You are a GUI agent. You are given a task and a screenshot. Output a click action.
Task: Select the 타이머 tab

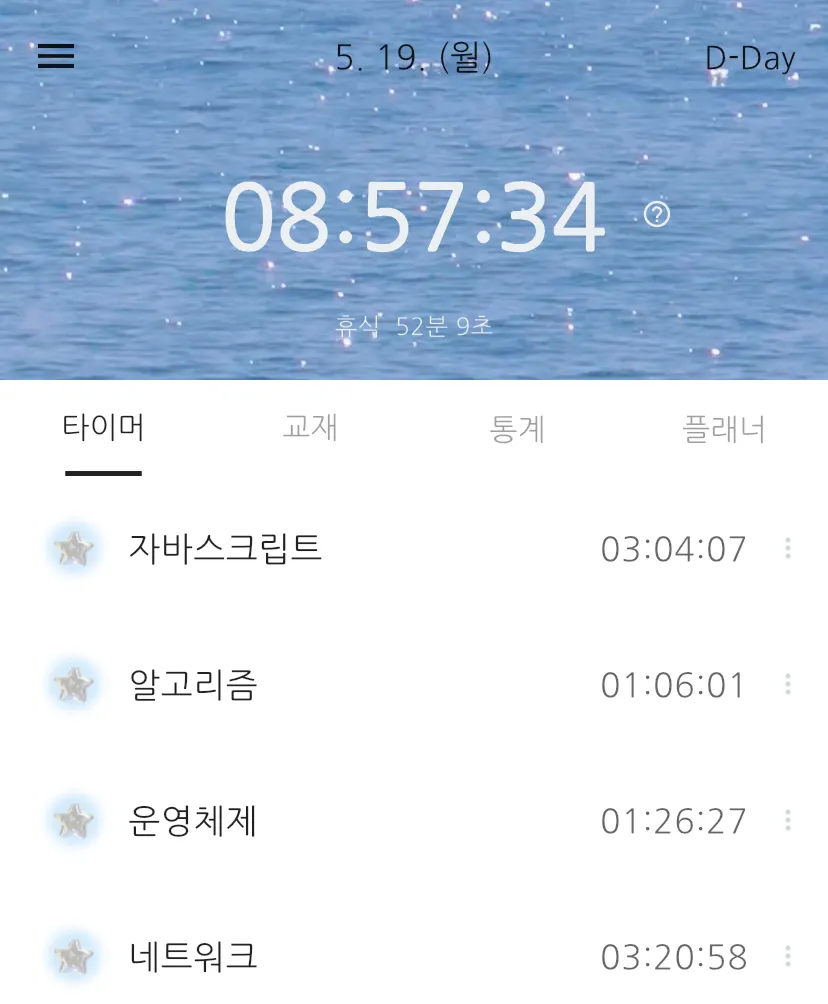[103, 428]
